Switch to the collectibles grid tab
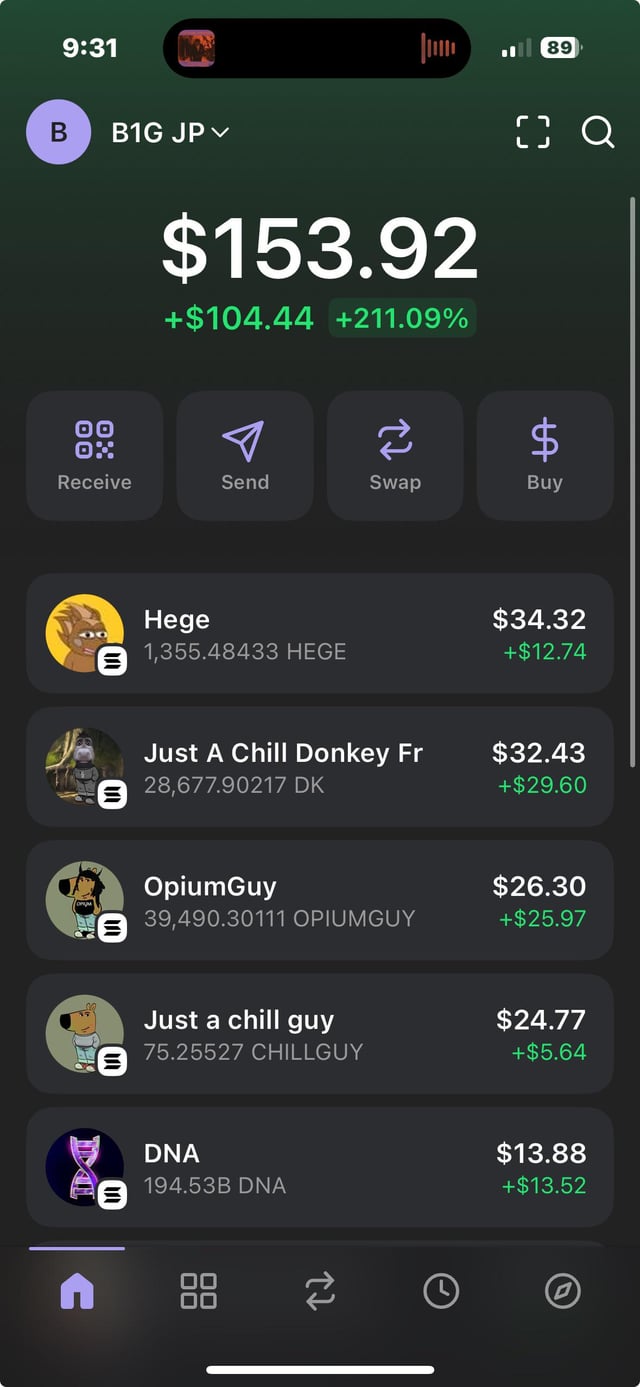The width and height of the screenshot is (640, 1387). (198, 1291)
